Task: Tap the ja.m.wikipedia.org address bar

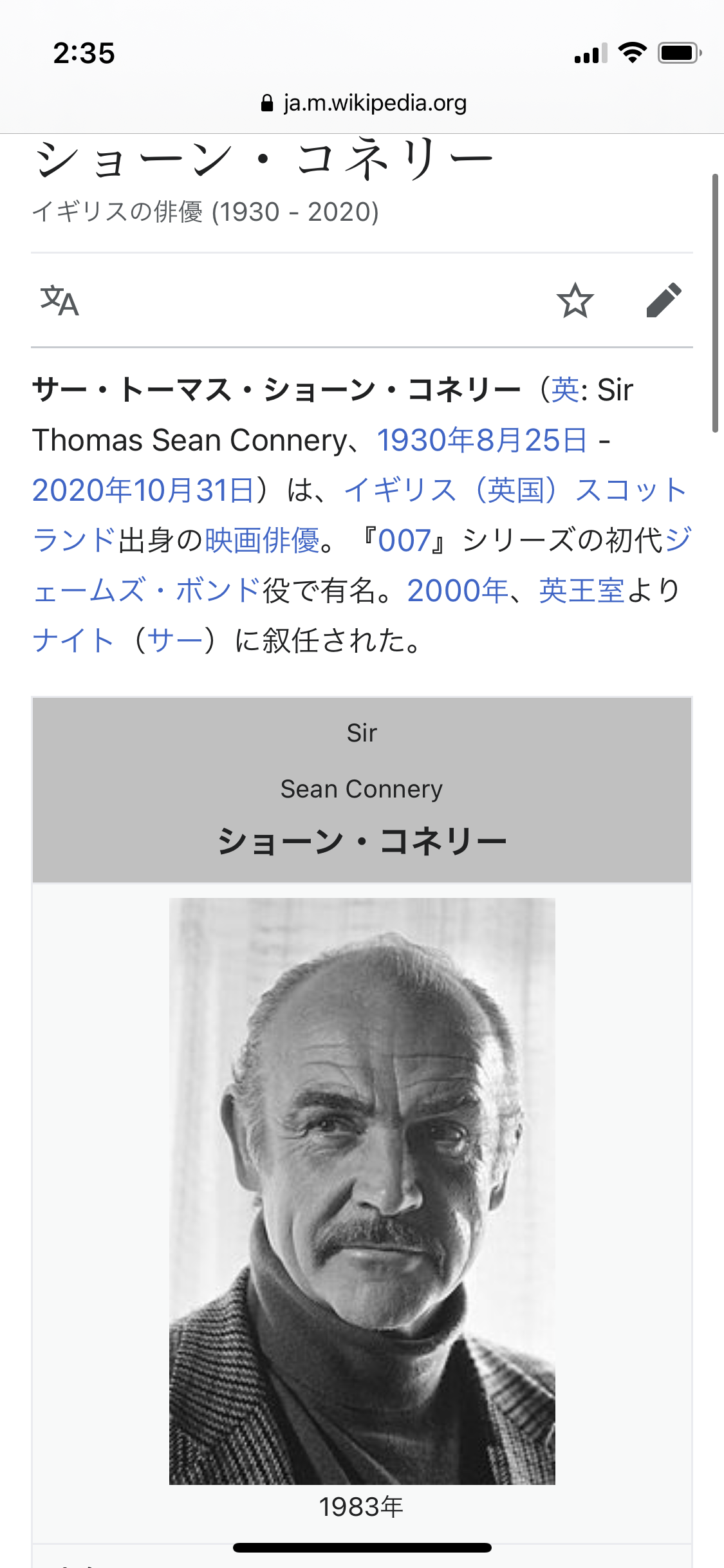Action: click(x=364, y=103)
